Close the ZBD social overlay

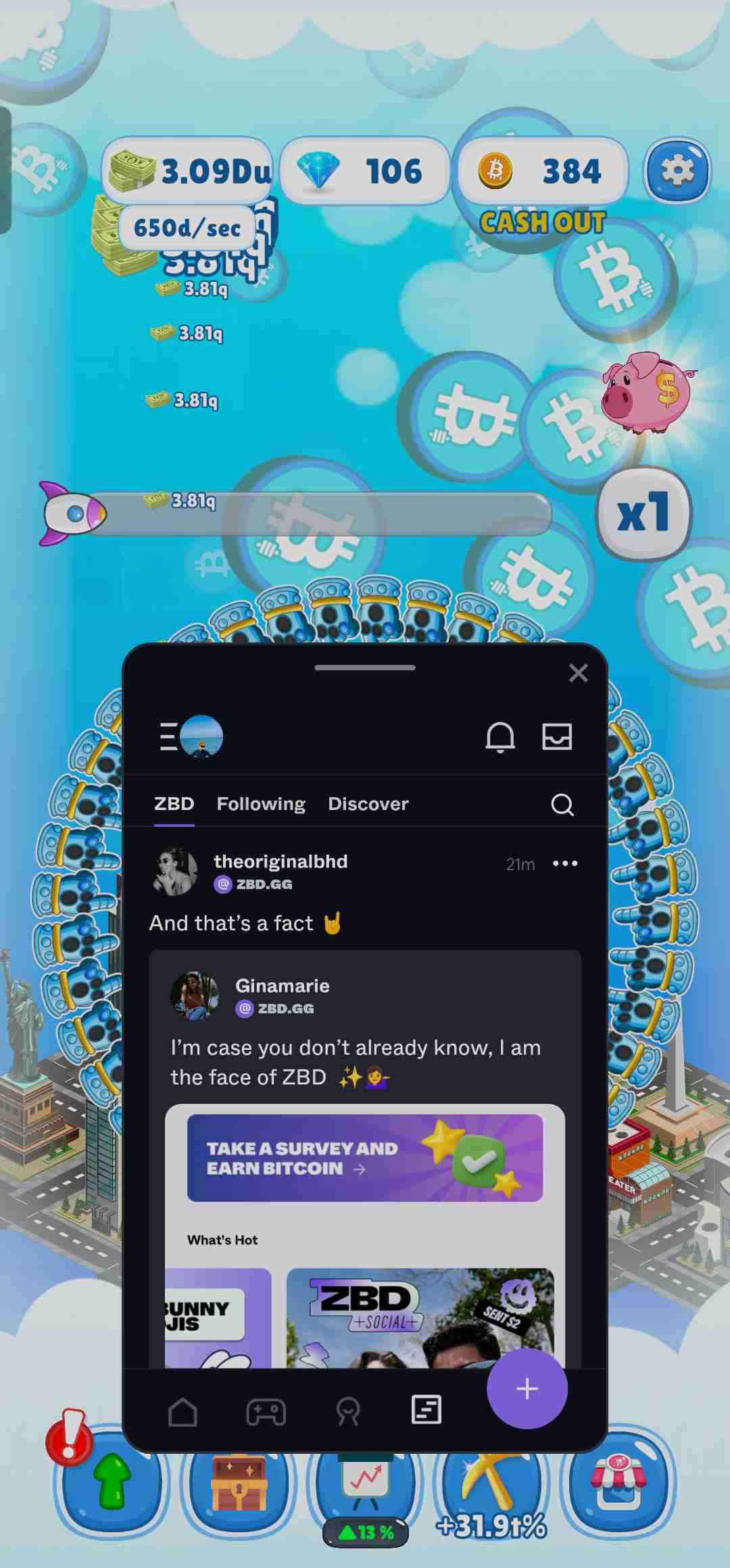click(x=578, y=673)
